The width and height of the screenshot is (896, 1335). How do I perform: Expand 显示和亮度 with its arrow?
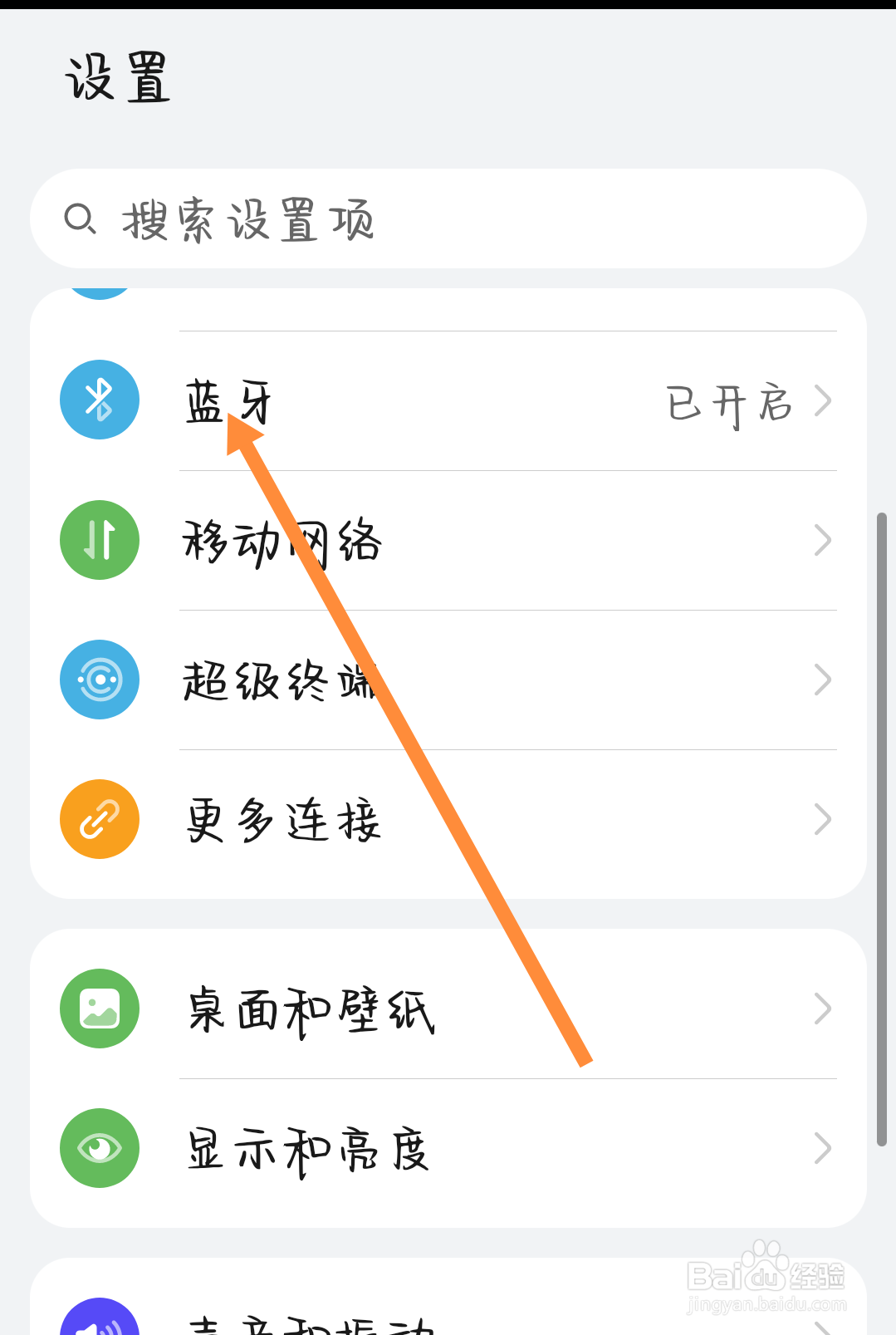(x=824, y=1148)
